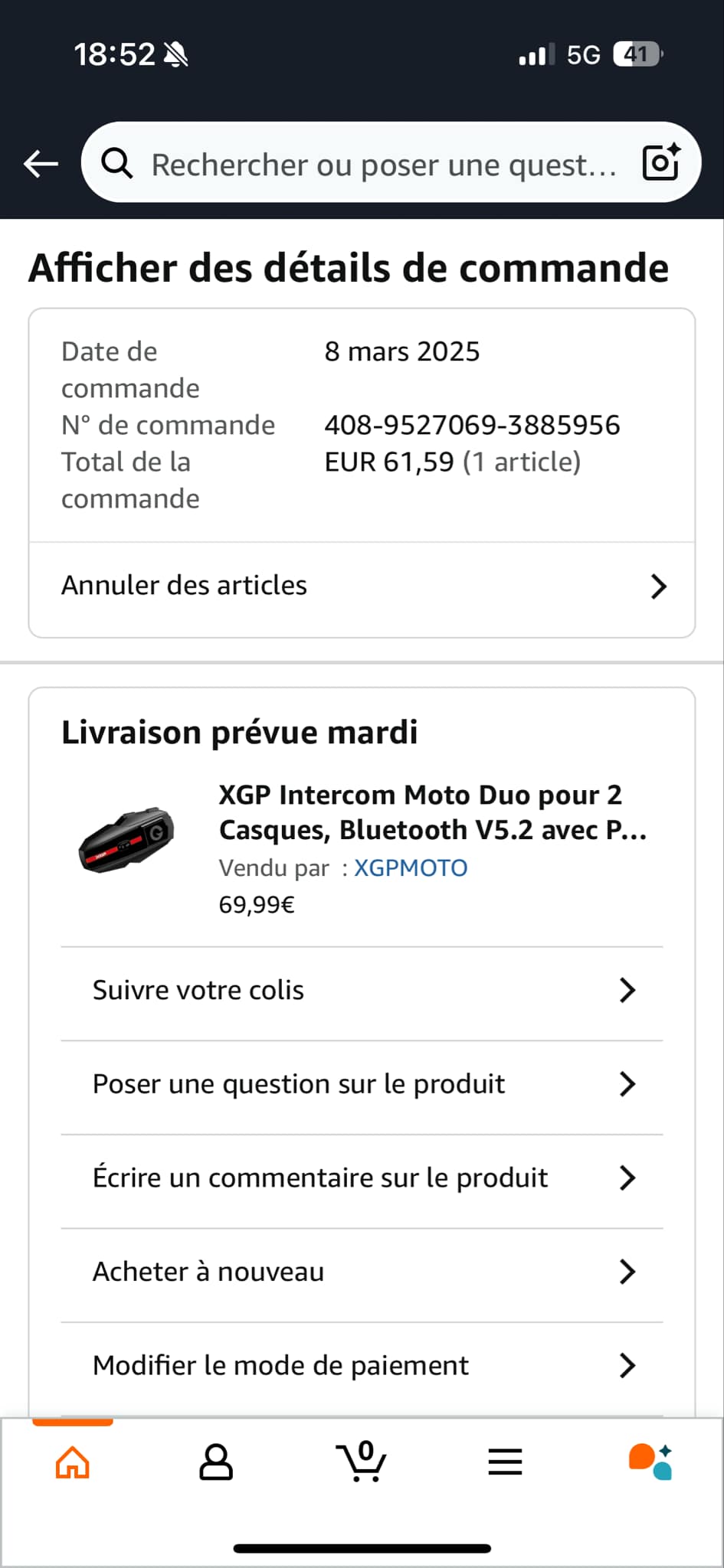Switch to the account profile tab
The height and width of the screenshot is (1568, 724).
(216, 1462)
